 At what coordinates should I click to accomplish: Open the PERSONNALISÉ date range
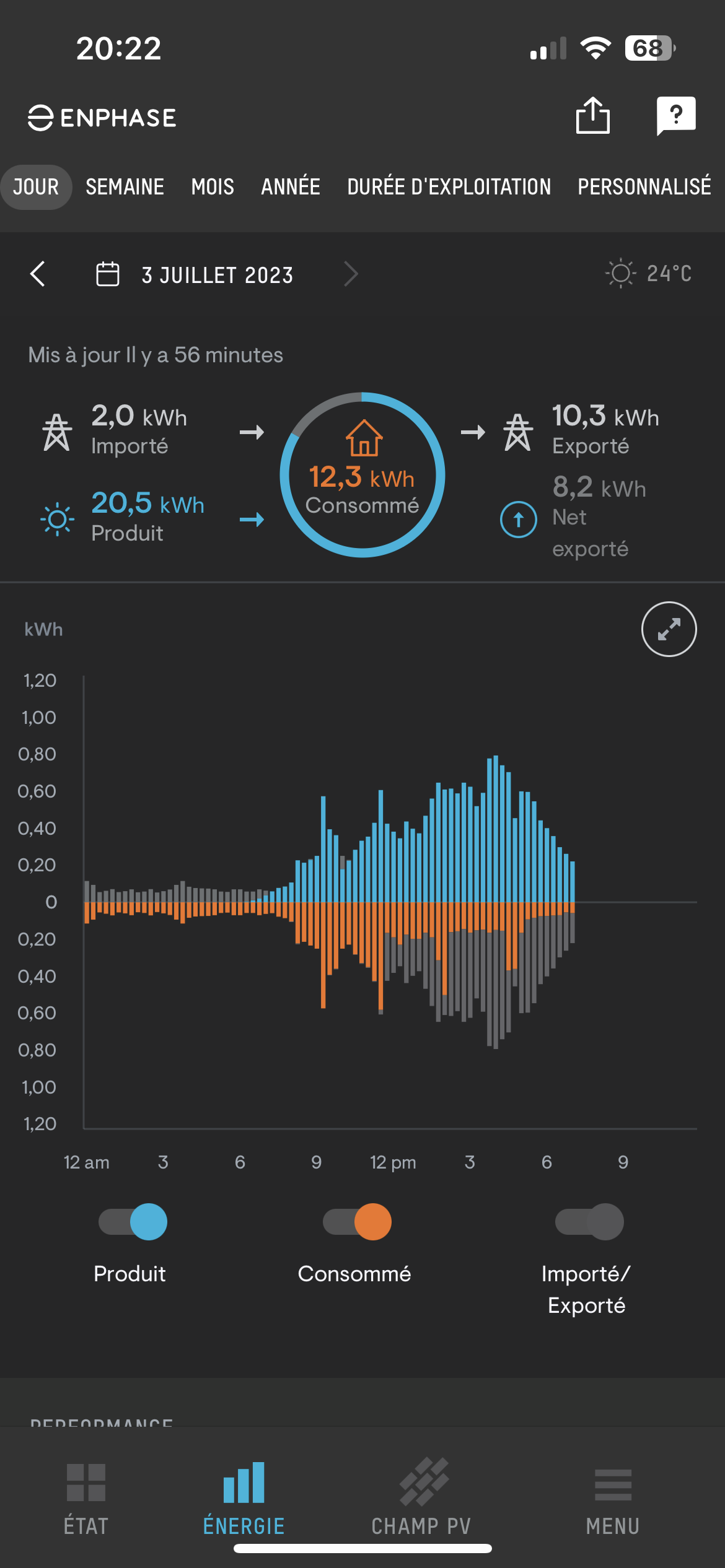[644, 187]
